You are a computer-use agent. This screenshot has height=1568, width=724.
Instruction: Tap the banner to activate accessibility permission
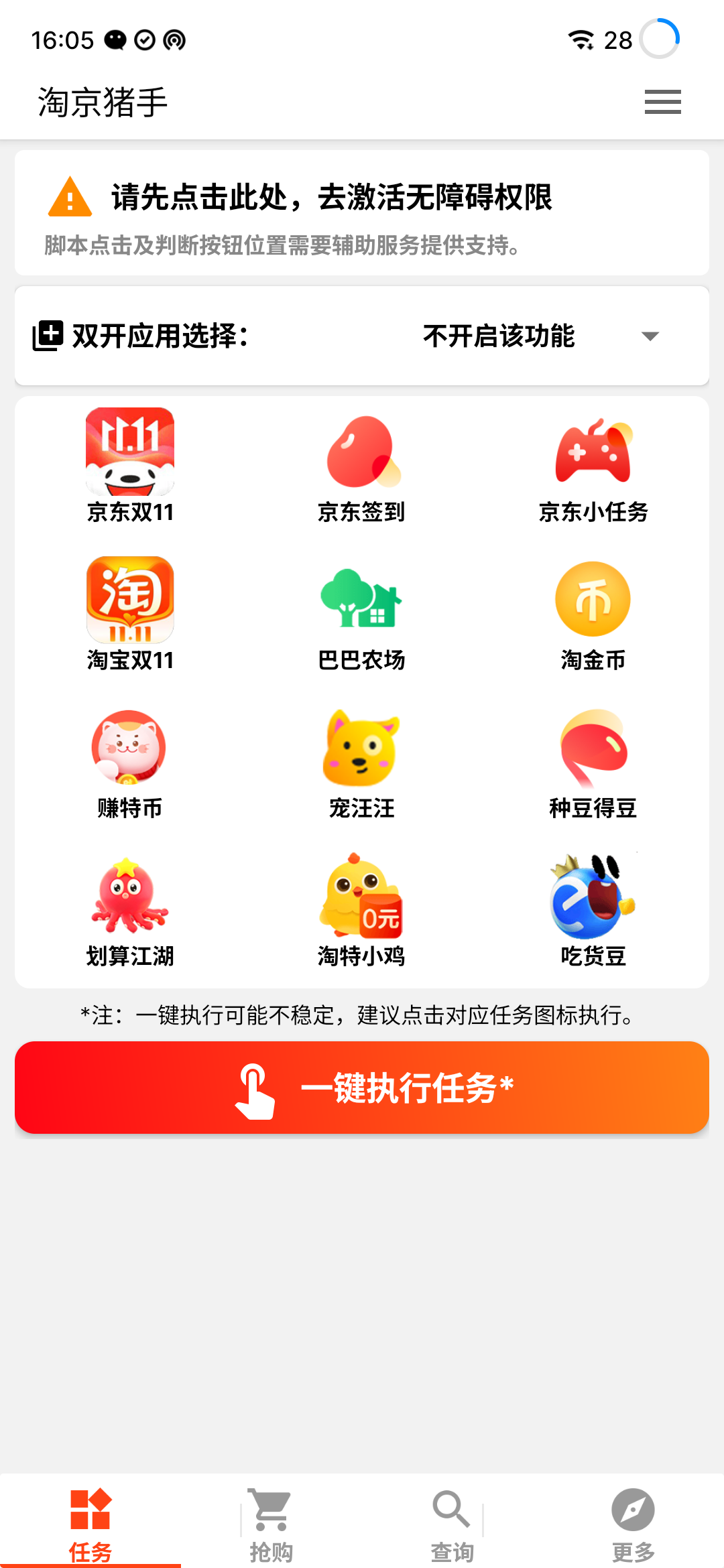click(362, 213)
